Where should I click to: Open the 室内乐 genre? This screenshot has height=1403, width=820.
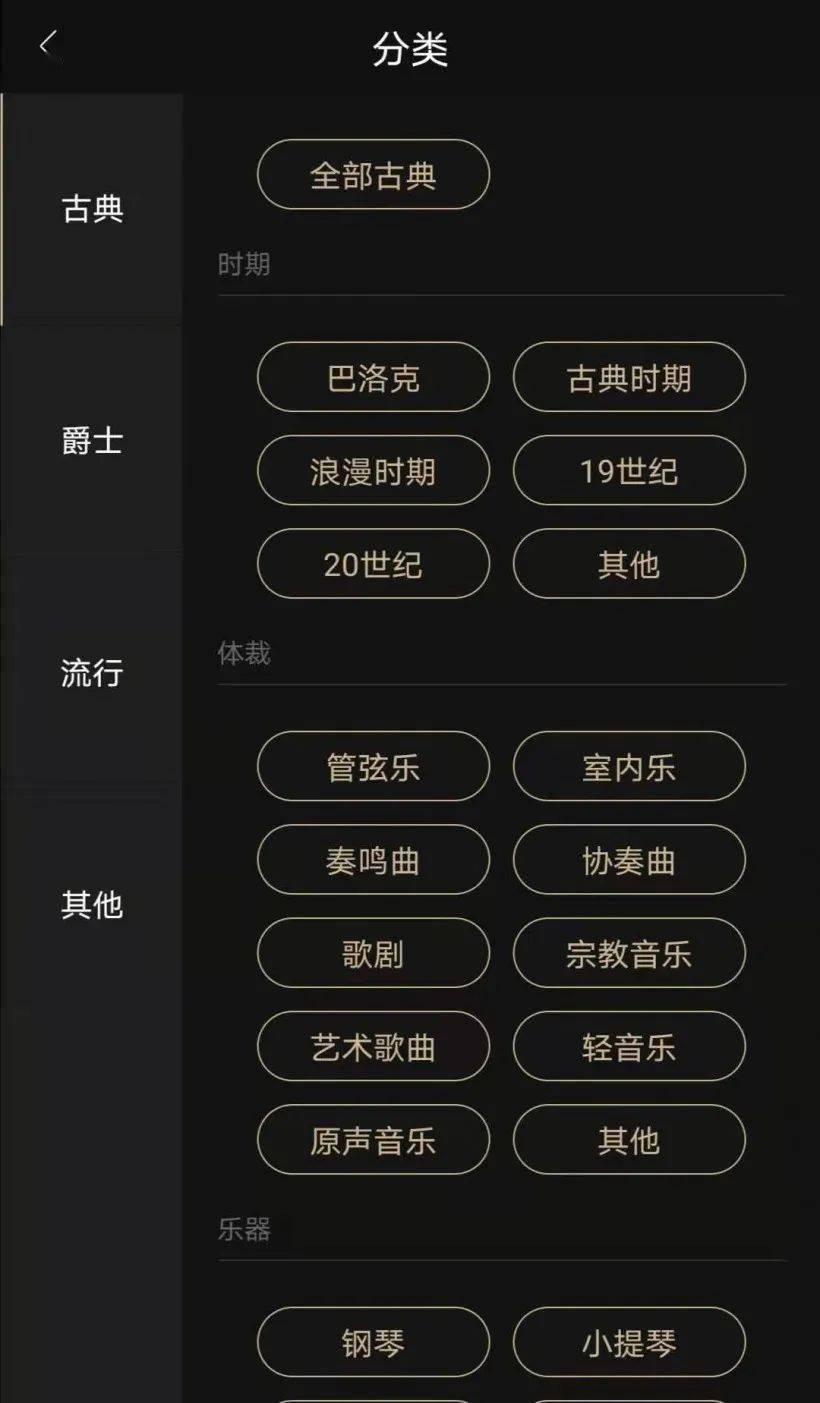[629, 767]
